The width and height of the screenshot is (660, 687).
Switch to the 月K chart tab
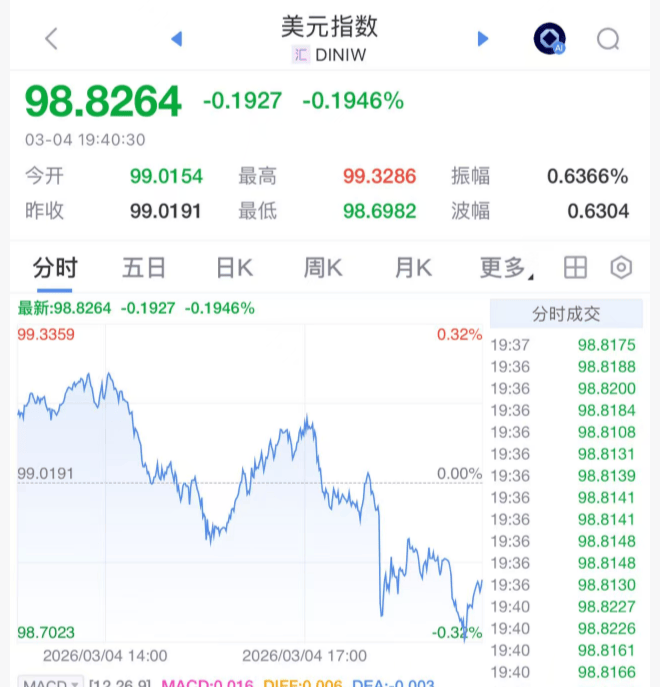[412, 268]
